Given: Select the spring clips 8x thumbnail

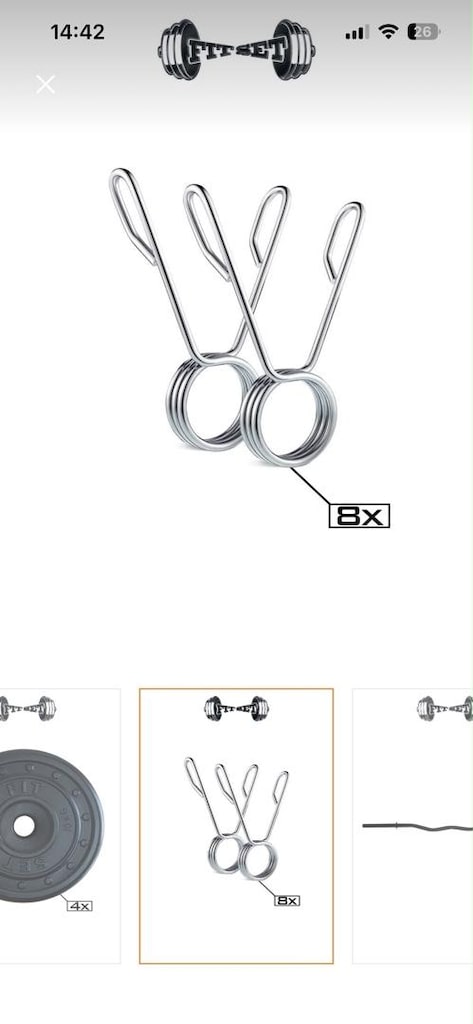Looking at the screenshot, I should [x=236, y=826].
